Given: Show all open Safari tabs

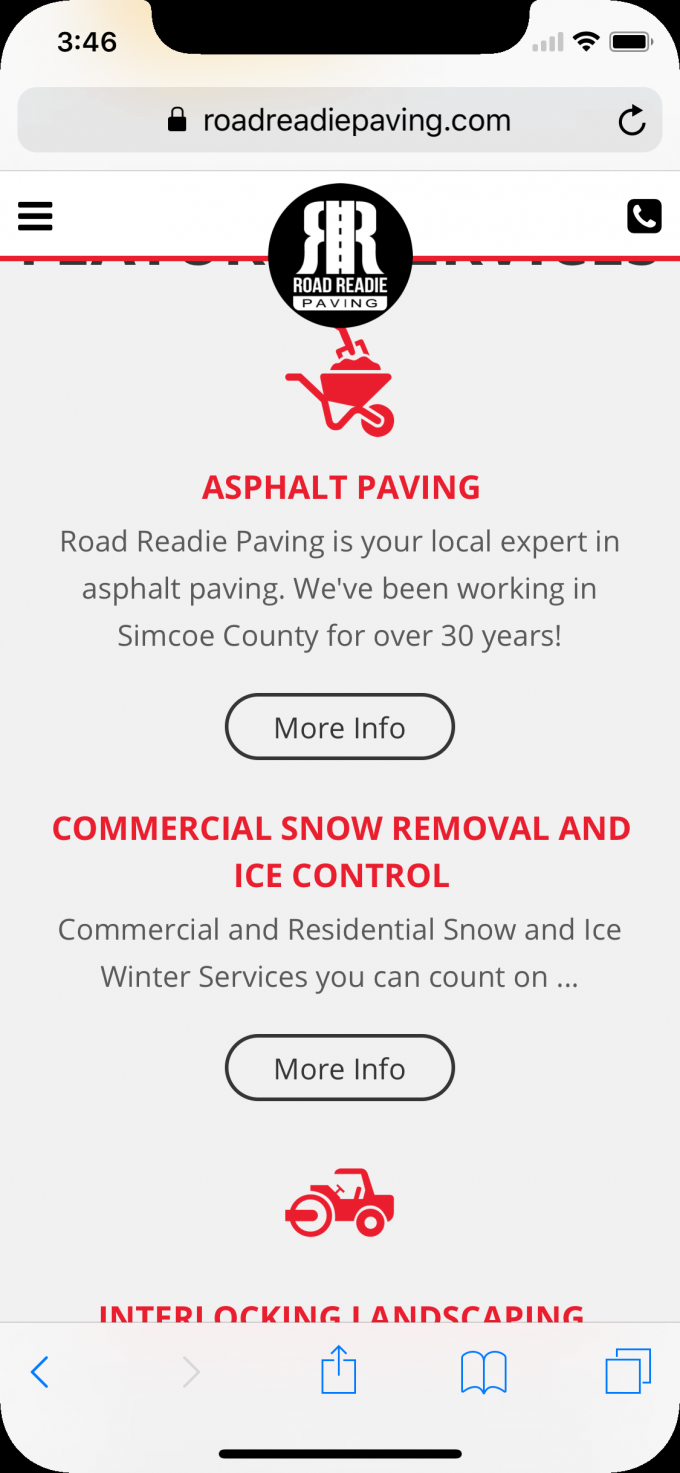Looking at the screenshot, I should (628, 1371).
